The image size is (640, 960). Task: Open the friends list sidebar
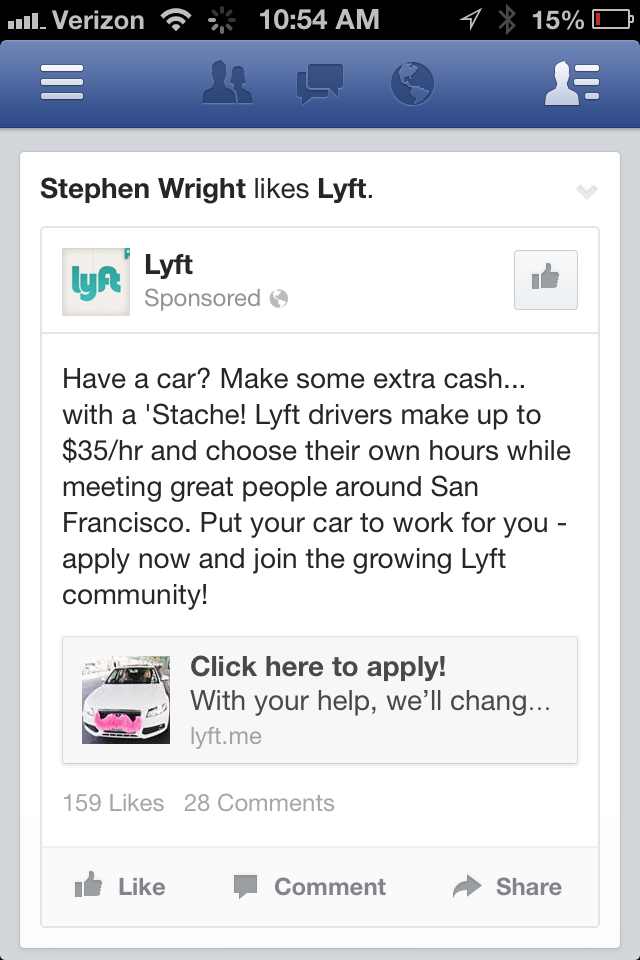tap(571, 82)
